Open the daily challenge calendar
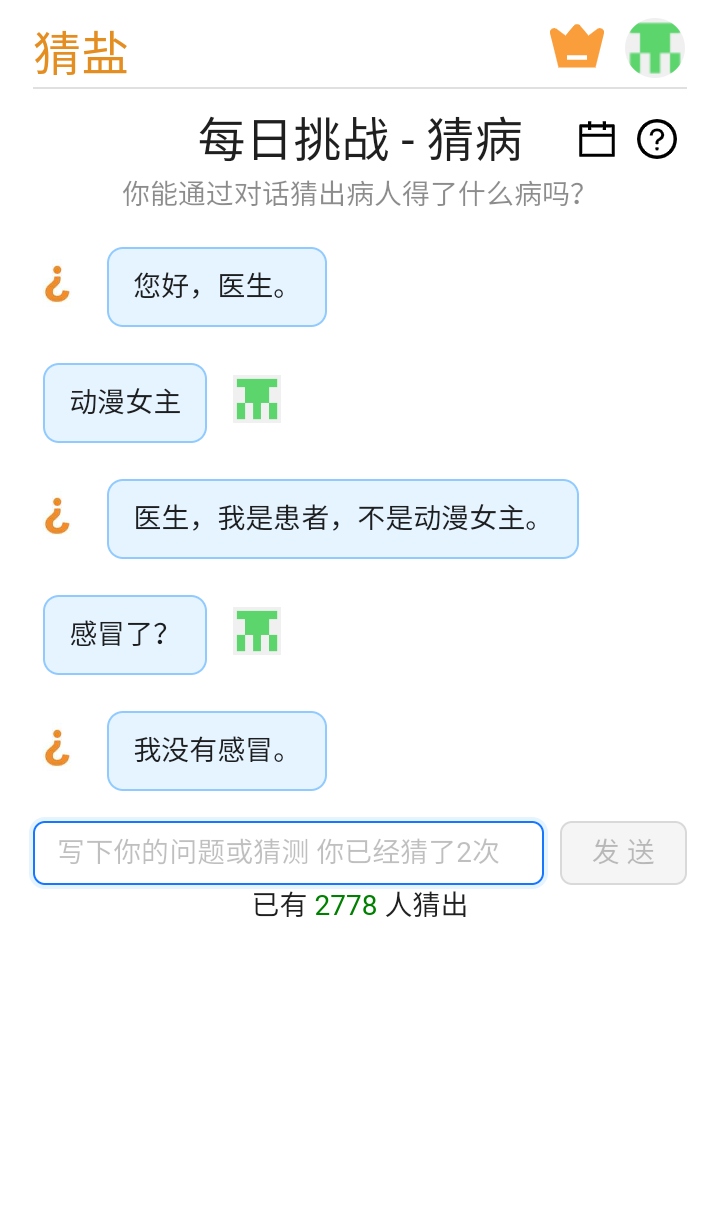This screenshot has height=1232, width=720. 597,139
